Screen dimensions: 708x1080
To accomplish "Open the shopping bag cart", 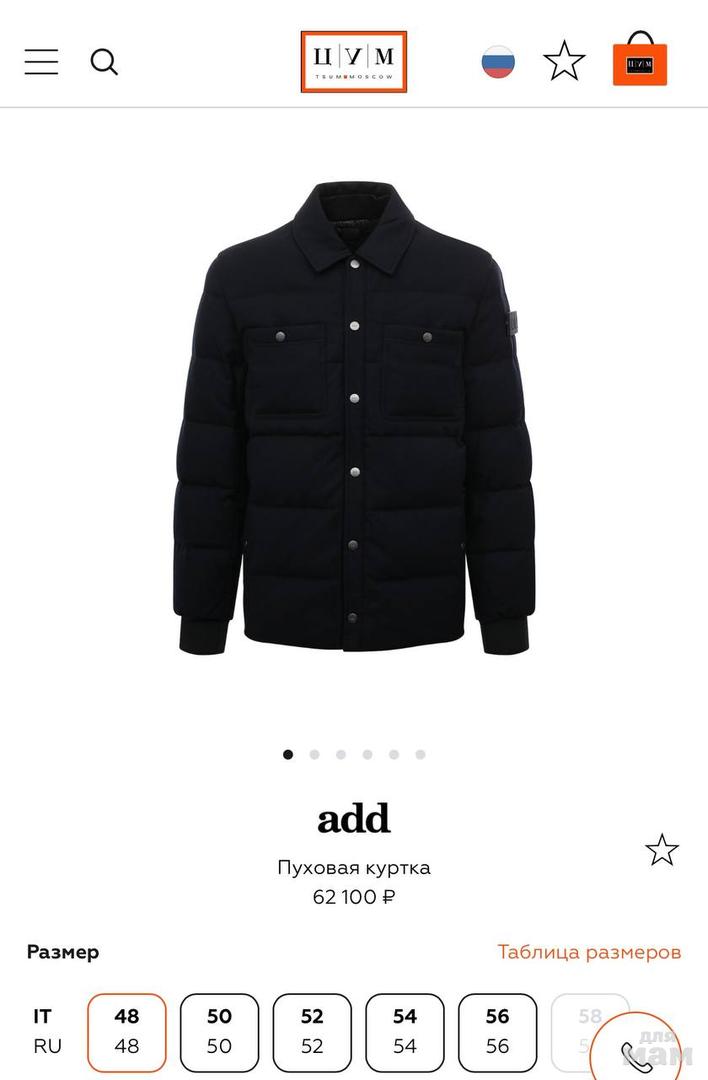I will [640, 60].
